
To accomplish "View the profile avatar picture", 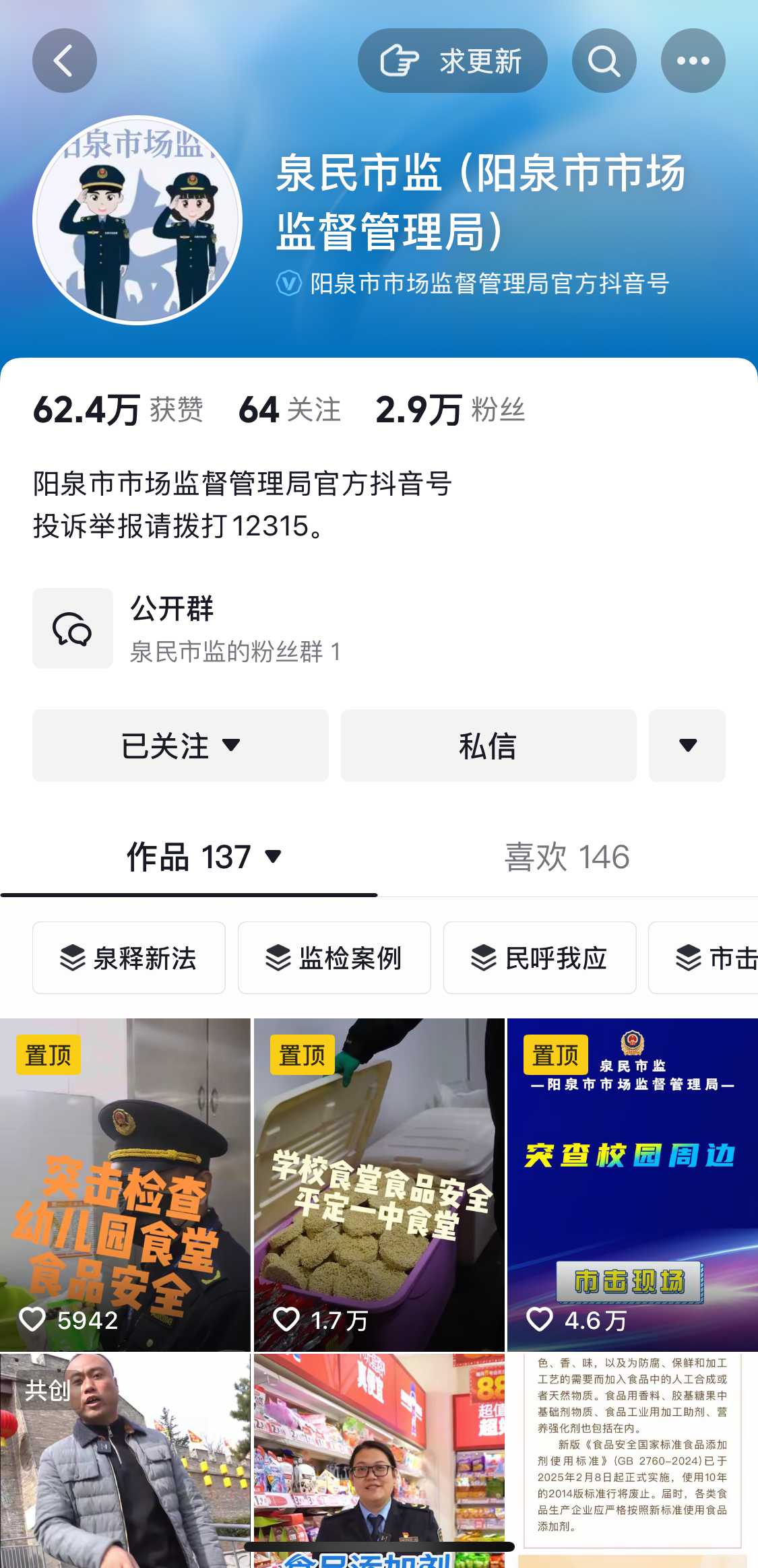I will pyautogui.click(x=137, y=220).
